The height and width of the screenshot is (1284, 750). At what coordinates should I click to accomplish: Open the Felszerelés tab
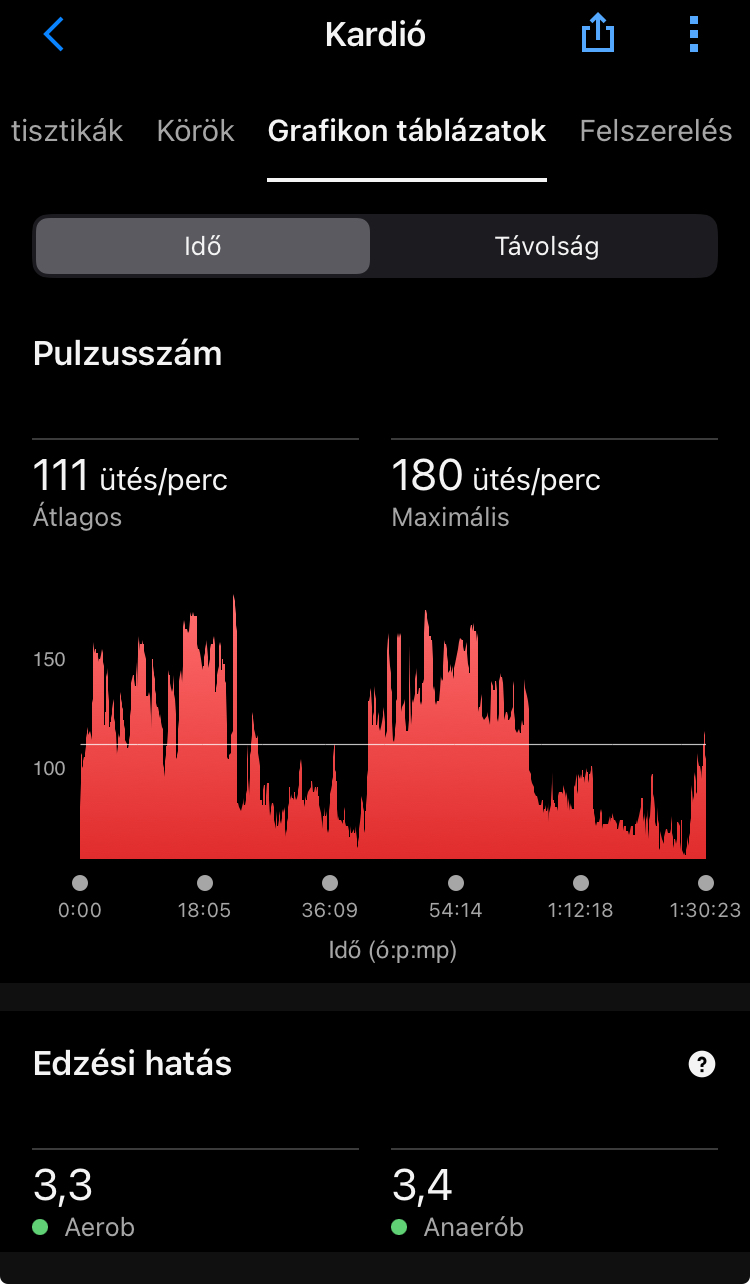coord(656,131)
